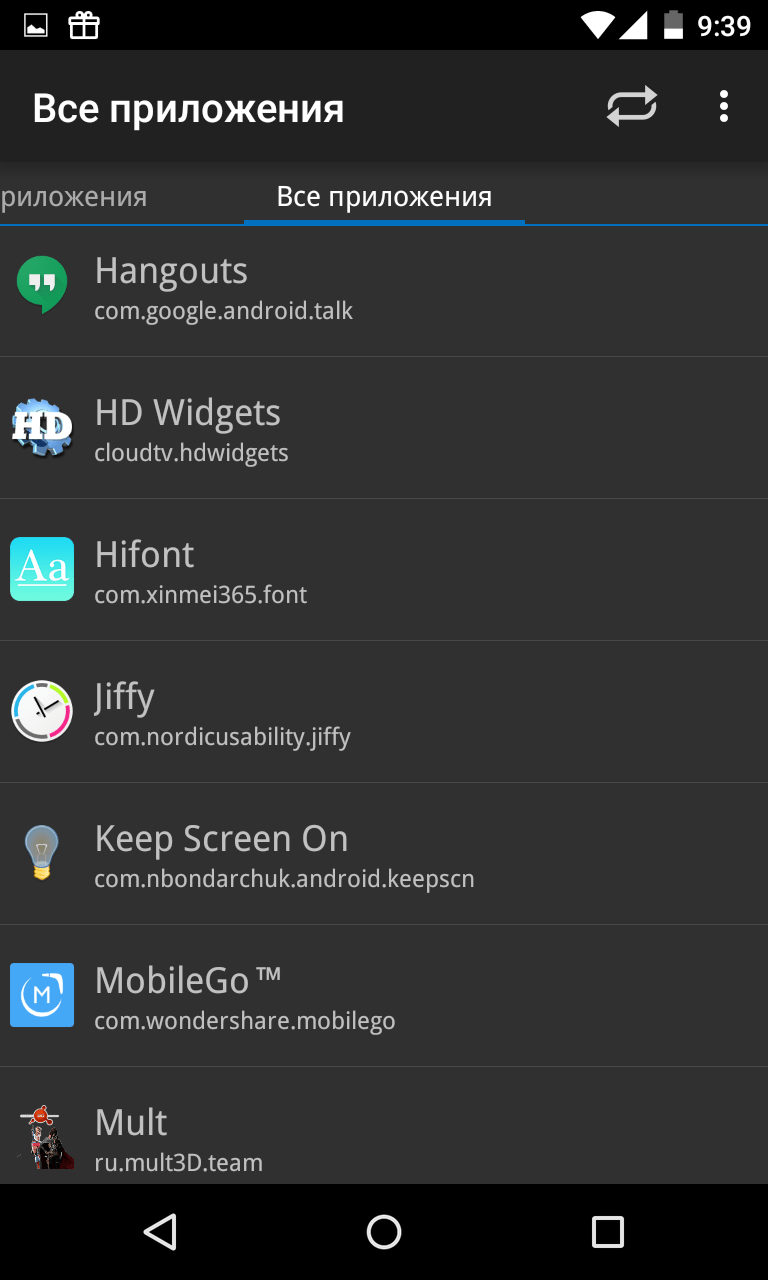Select the Все приложения tab

(x=384, y=197)
